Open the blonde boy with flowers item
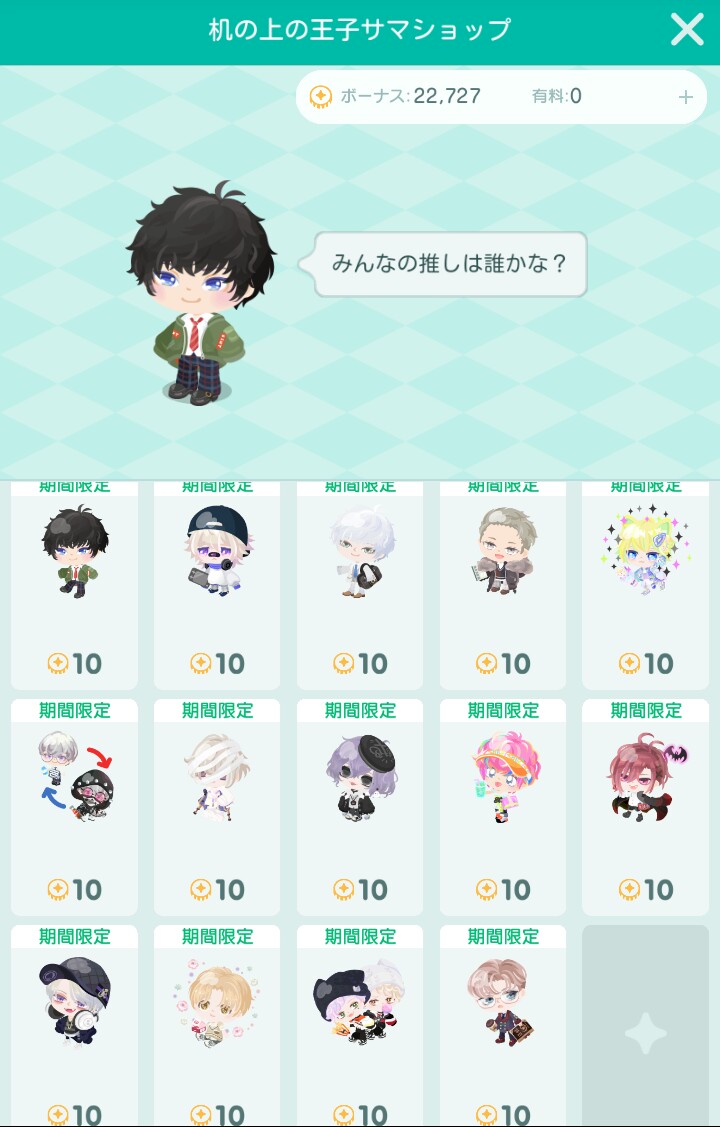The height and width of the screenshot is (1127, 720). tap(217, 1020)
